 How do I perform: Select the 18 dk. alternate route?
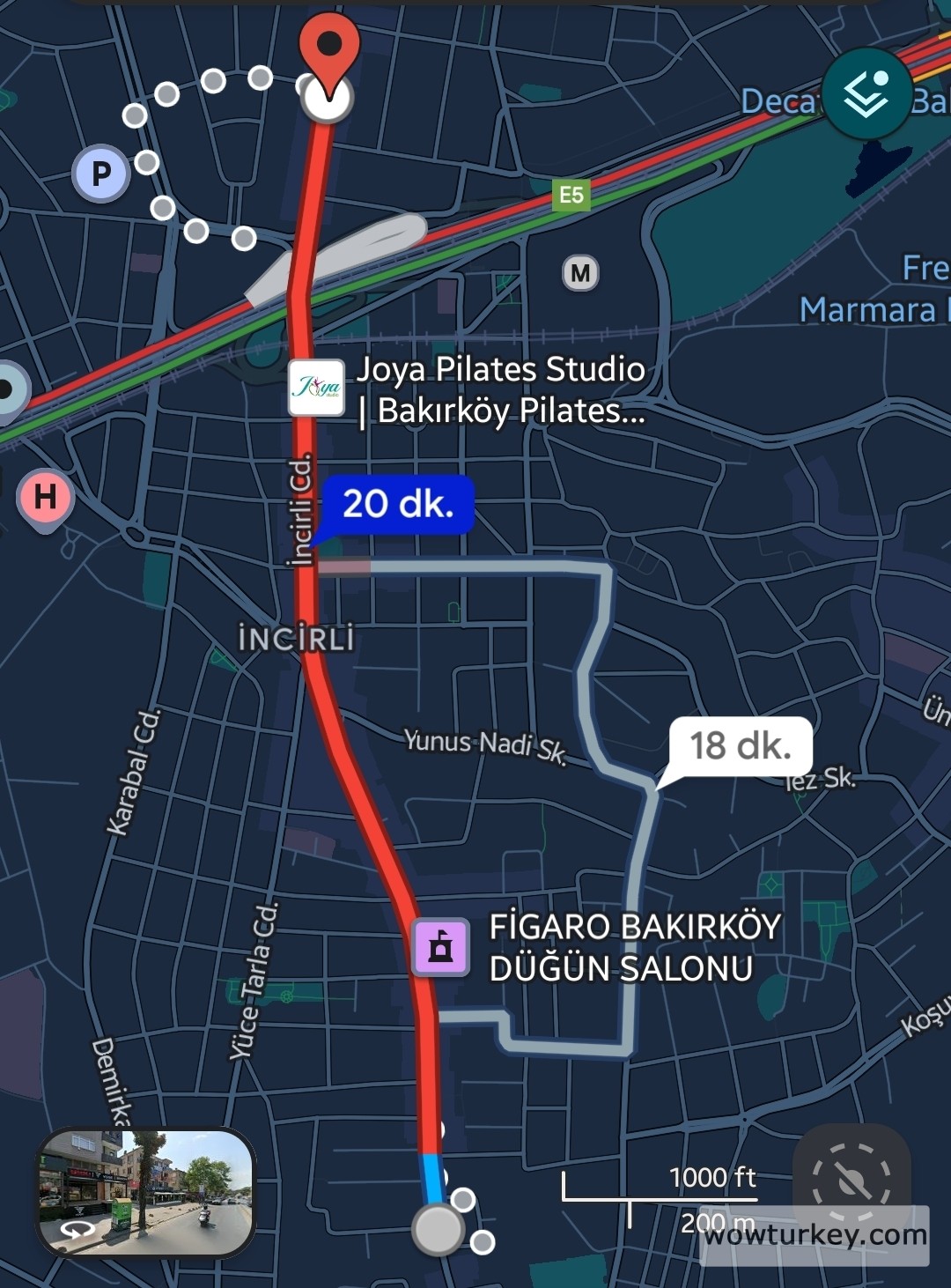tap(740, 746)
